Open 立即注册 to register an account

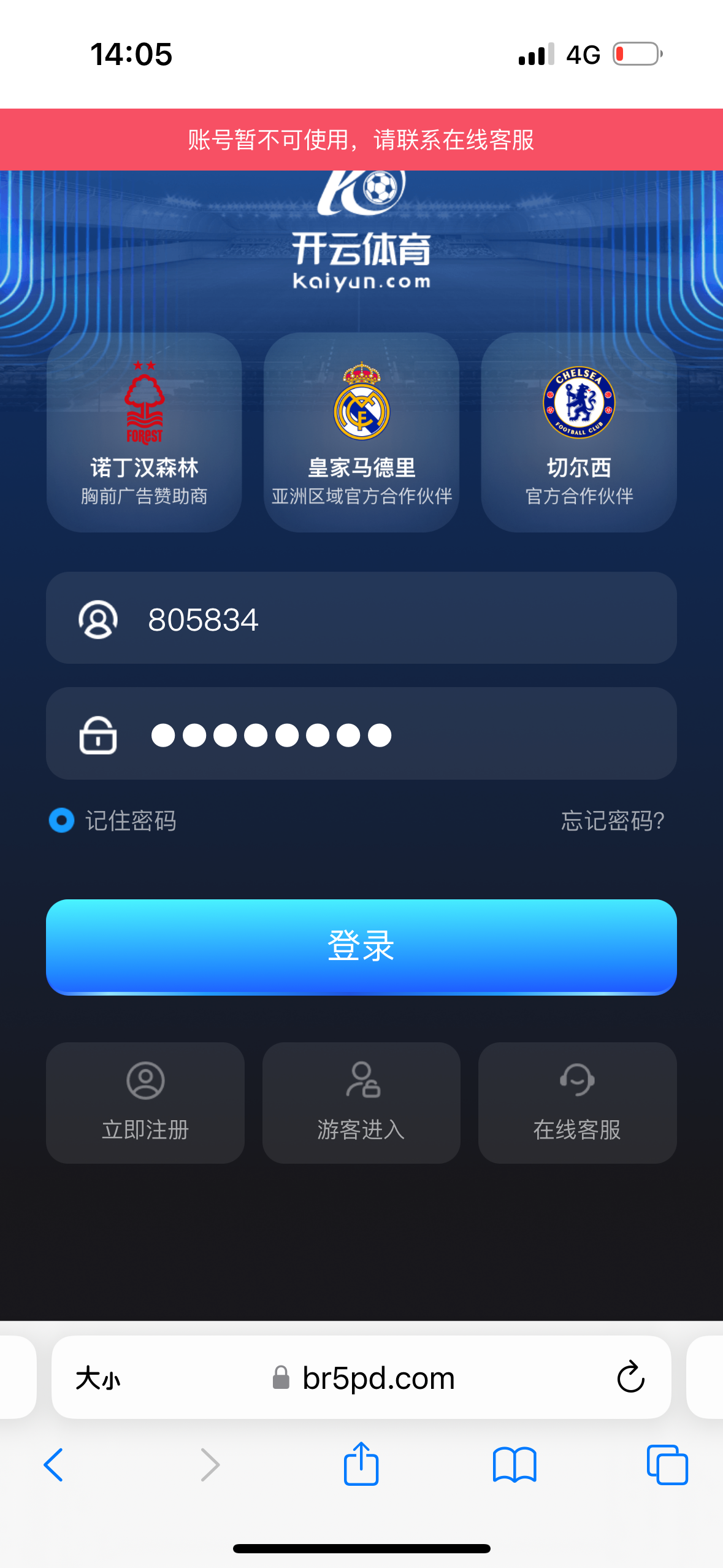point(145,1102)
